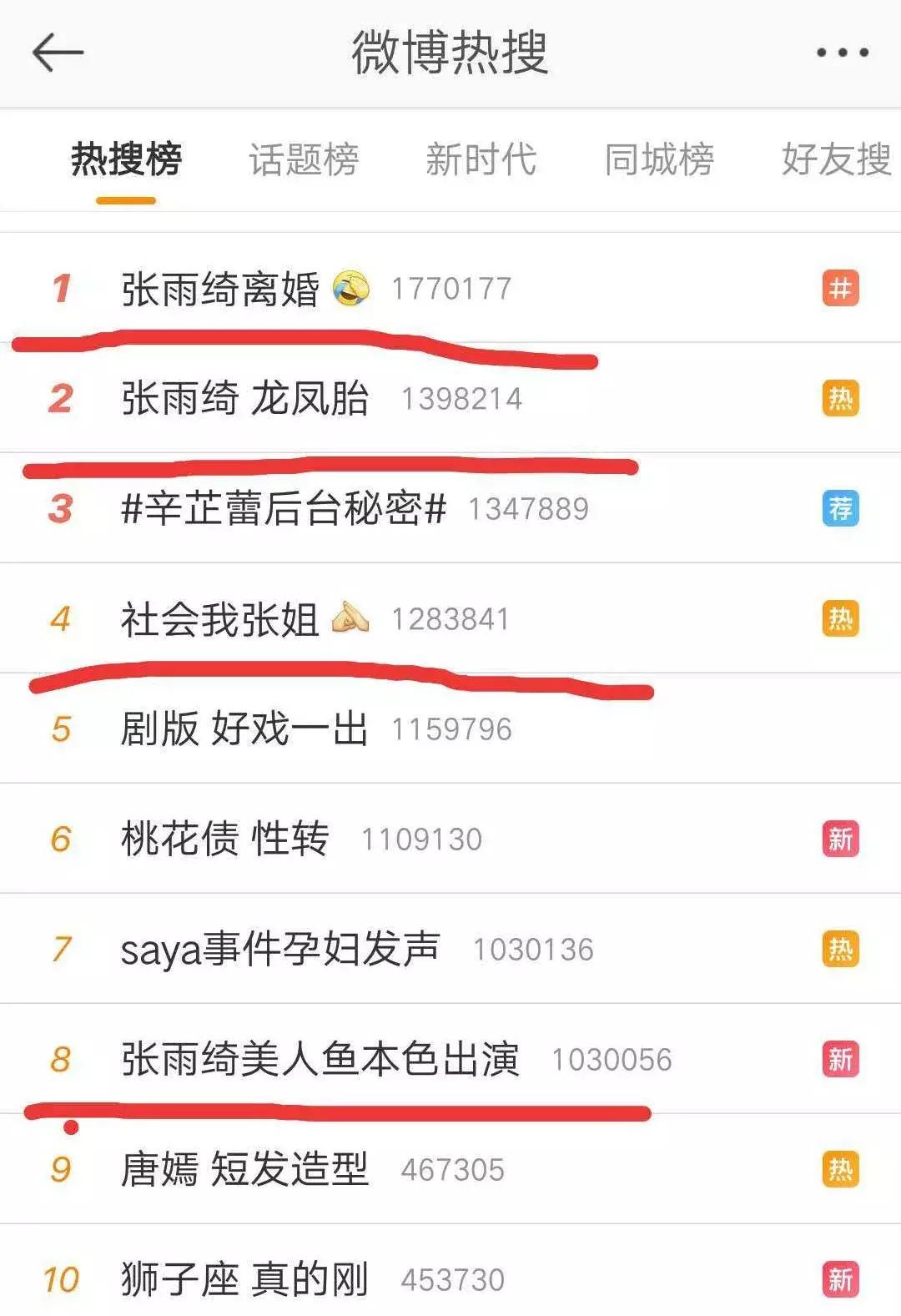901x1316 pixels.
Task: Open hot search 社会我张姐
Action: click(220, 619)
